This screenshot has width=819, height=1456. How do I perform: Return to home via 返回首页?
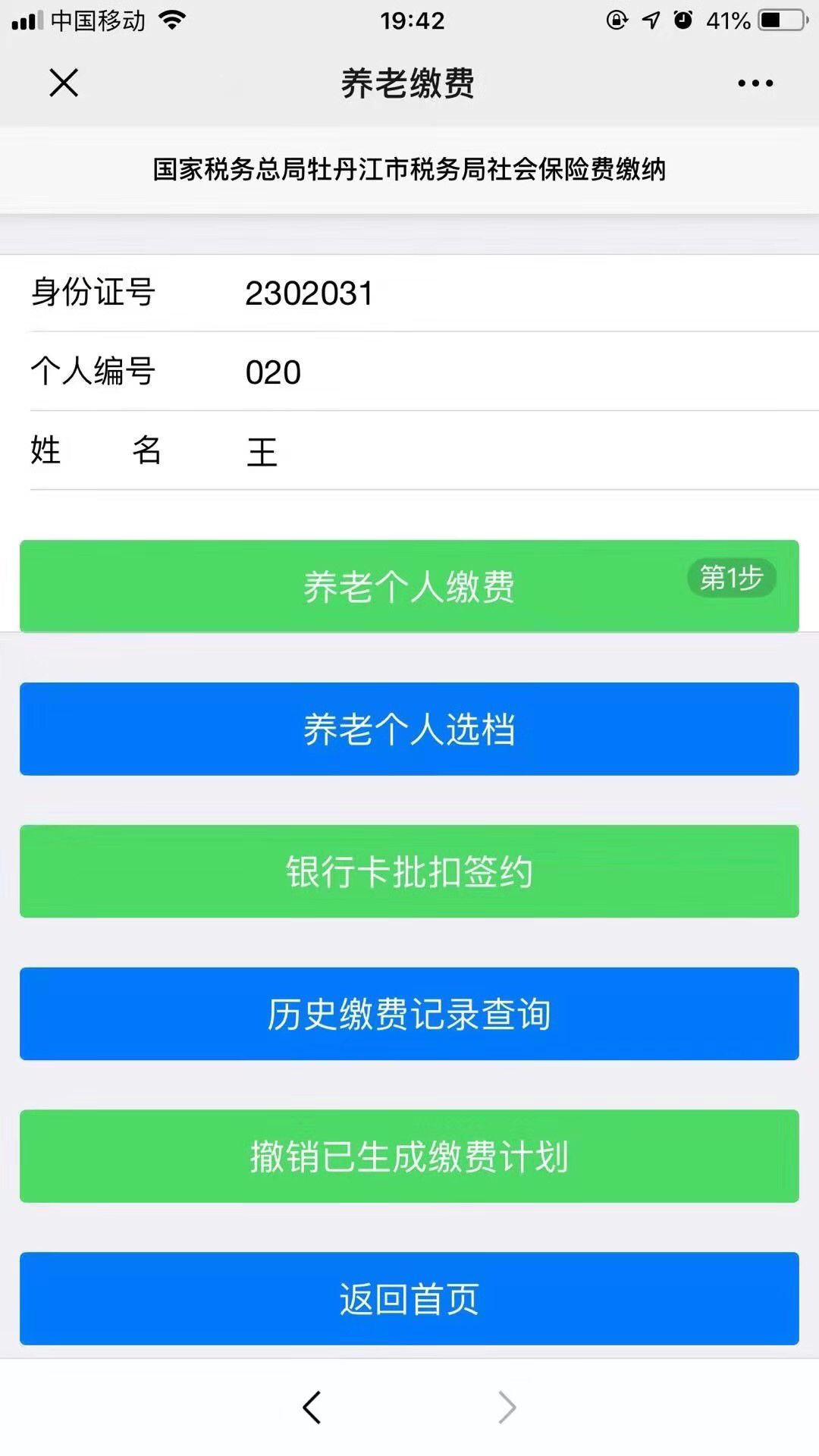pyautogui.click(x=409, y=1299)
